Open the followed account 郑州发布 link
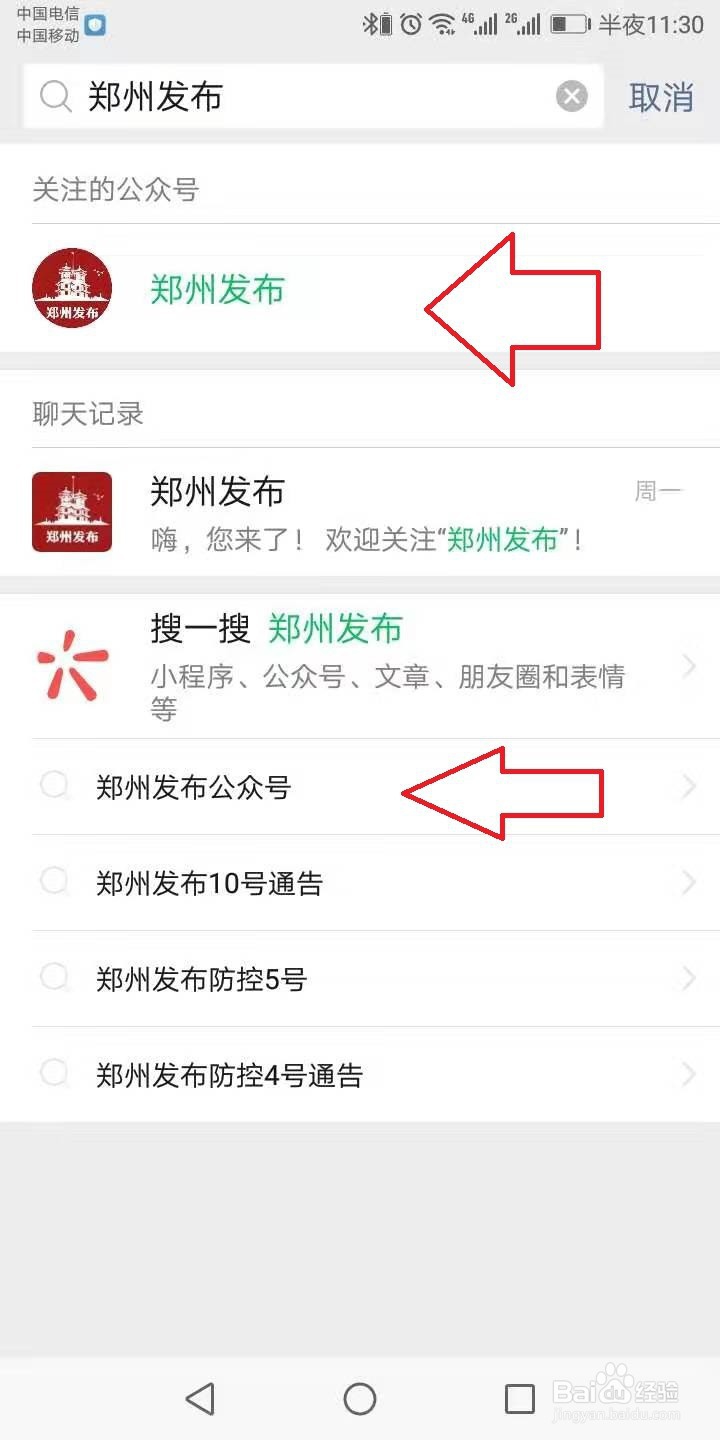The height and width of the screenshot is (1440, 720). coord(218,289)
